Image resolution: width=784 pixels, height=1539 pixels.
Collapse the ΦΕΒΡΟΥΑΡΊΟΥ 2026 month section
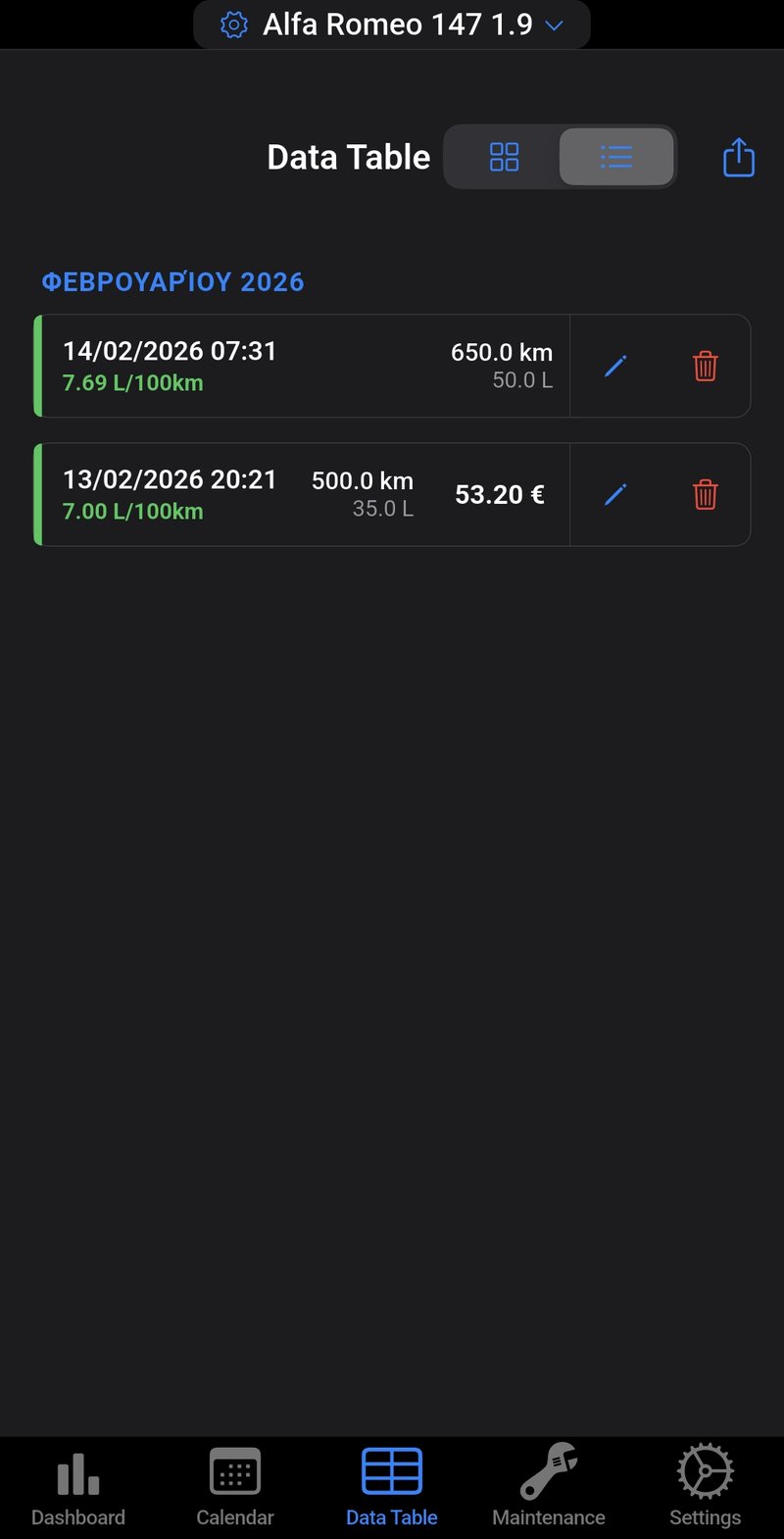[x=173, y=281]
